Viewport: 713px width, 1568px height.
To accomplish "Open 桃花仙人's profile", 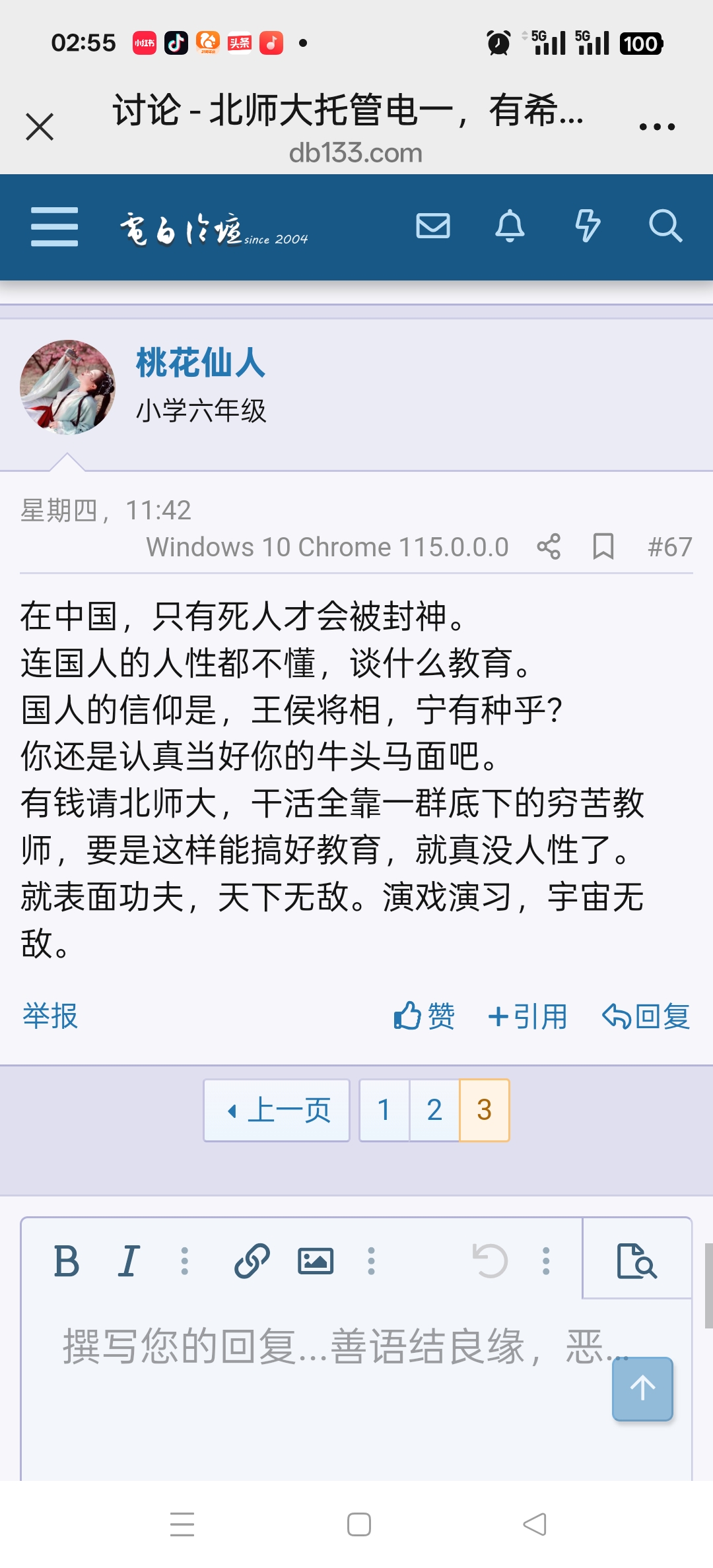I will (200, 363).
